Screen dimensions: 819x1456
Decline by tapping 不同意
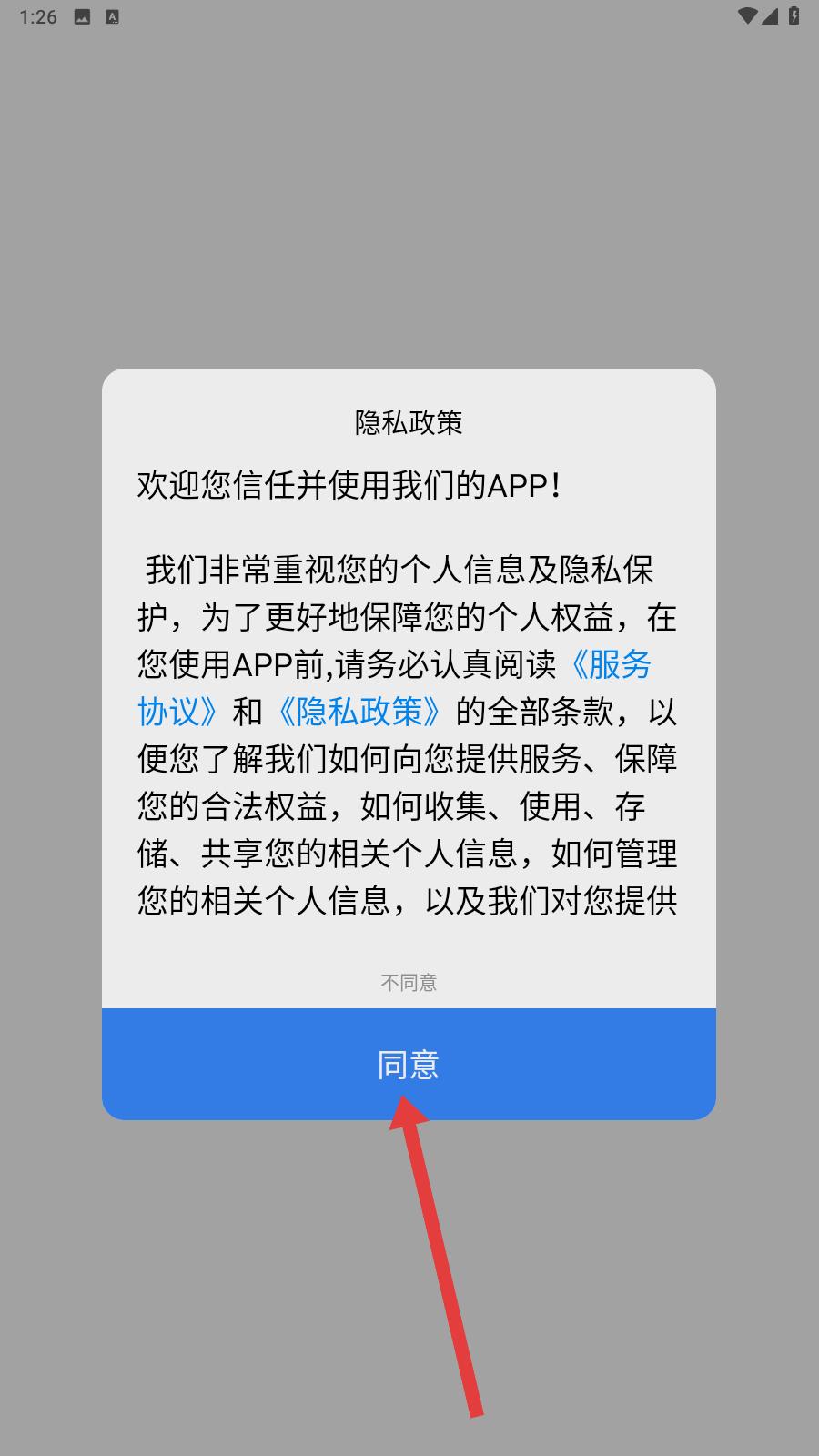(x=409, y=983)
